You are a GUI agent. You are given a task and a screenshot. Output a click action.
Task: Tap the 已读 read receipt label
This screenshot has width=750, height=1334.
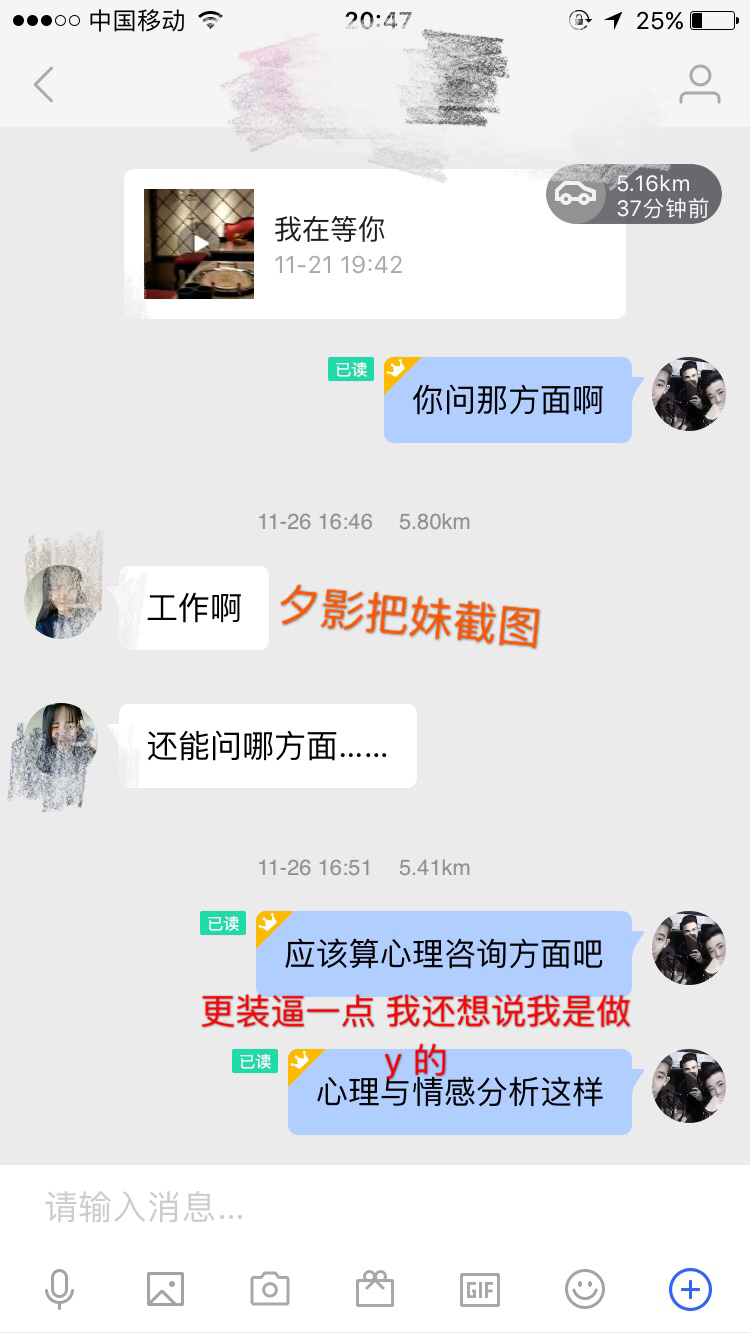[350, 369]
